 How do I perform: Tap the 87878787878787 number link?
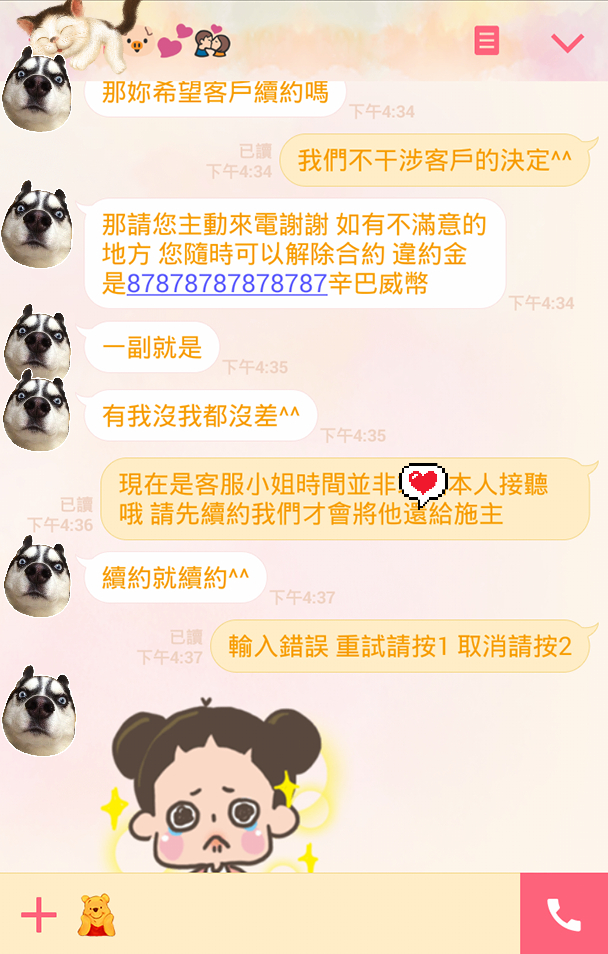[x=227, y=283]
